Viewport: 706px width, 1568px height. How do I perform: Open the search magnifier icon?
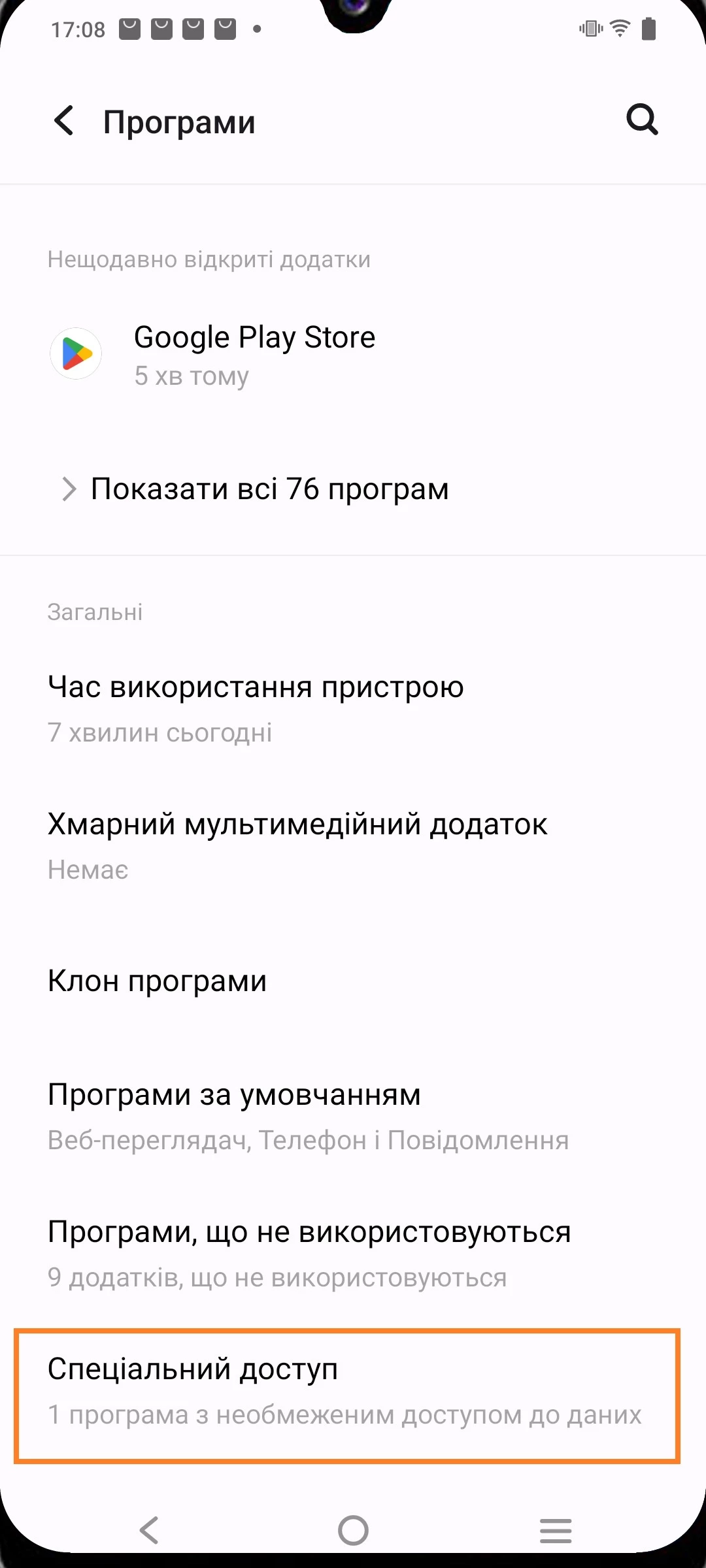pos(642,120)
